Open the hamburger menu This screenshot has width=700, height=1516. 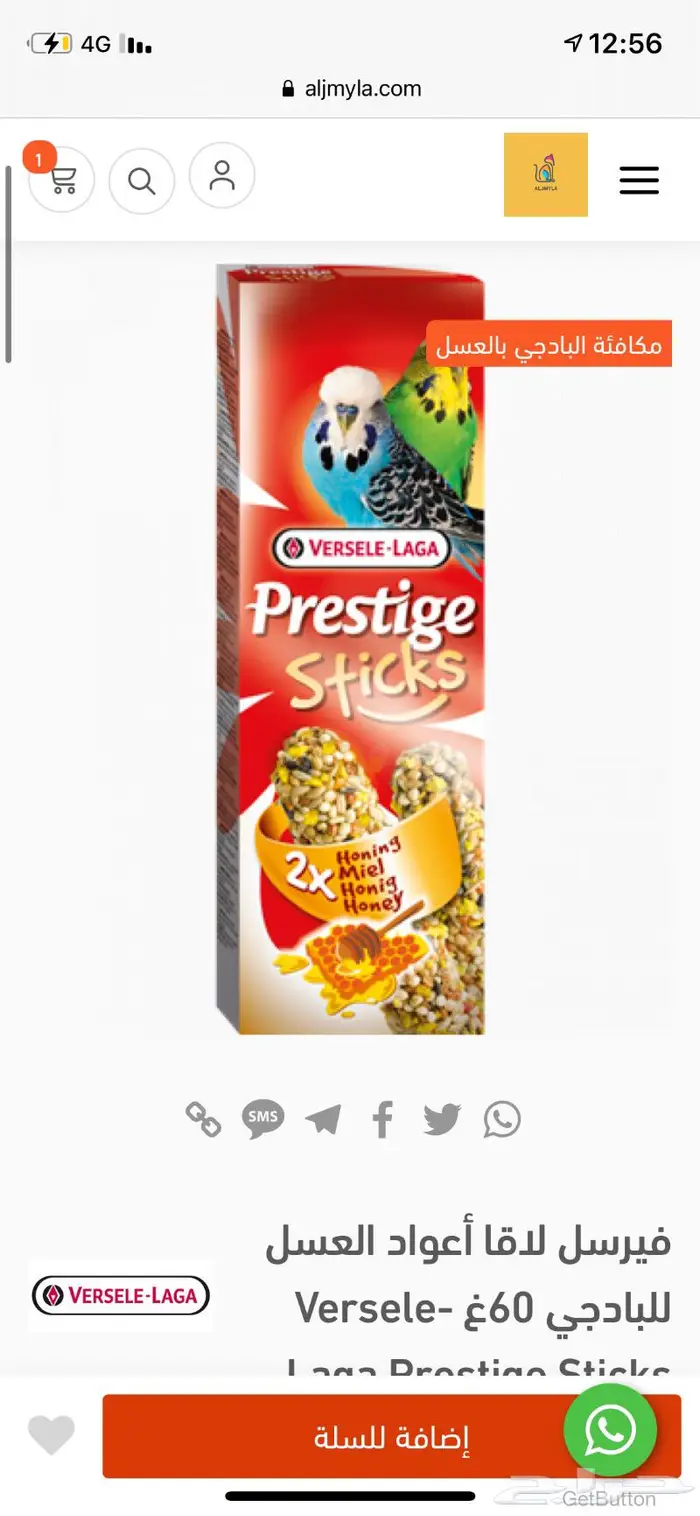(x=639, y=180)
